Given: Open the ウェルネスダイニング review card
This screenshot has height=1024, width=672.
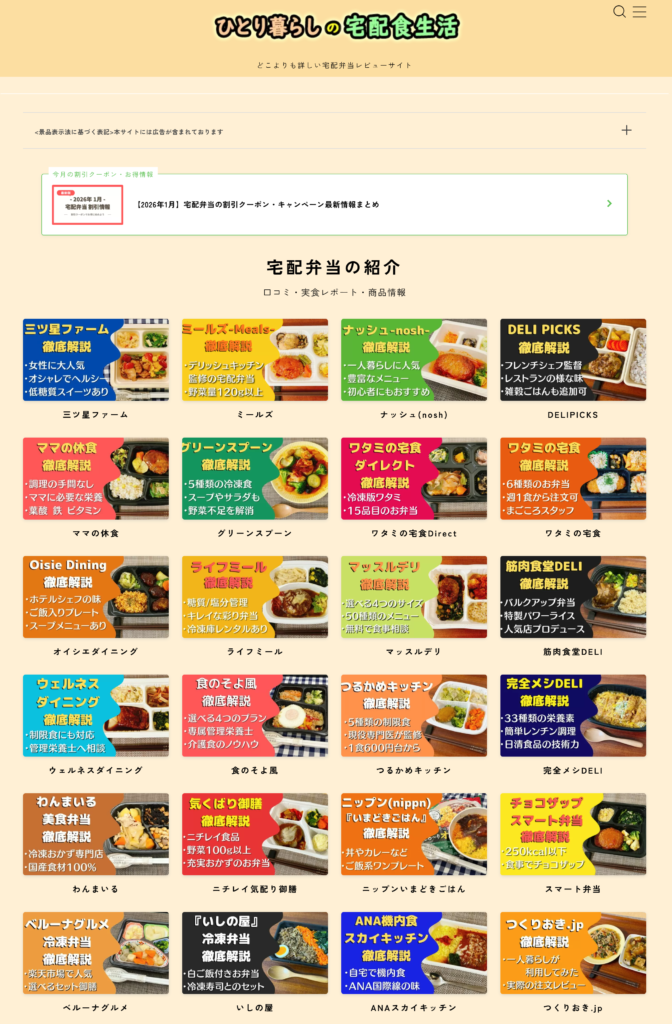Looking at the screenshot, I should (95, 715).
